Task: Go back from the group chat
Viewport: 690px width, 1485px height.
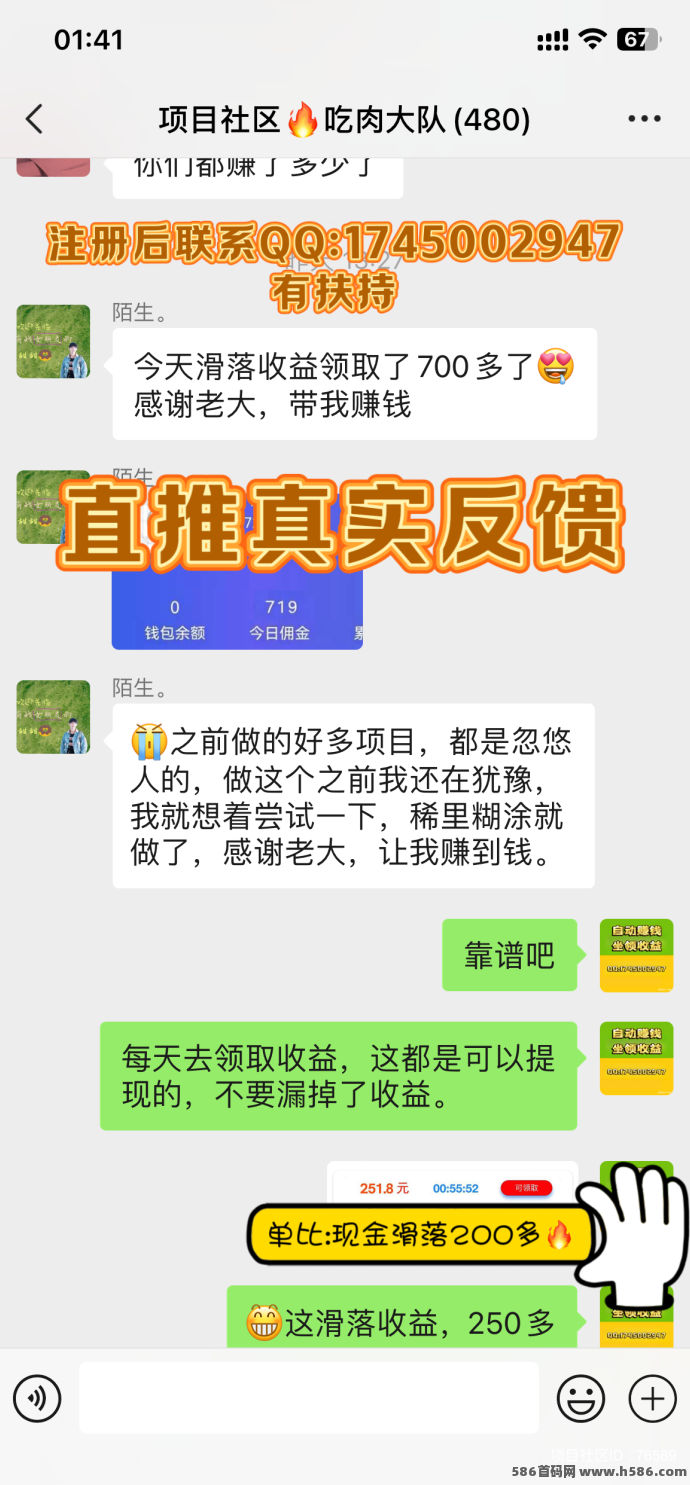Action: (35, 119)
